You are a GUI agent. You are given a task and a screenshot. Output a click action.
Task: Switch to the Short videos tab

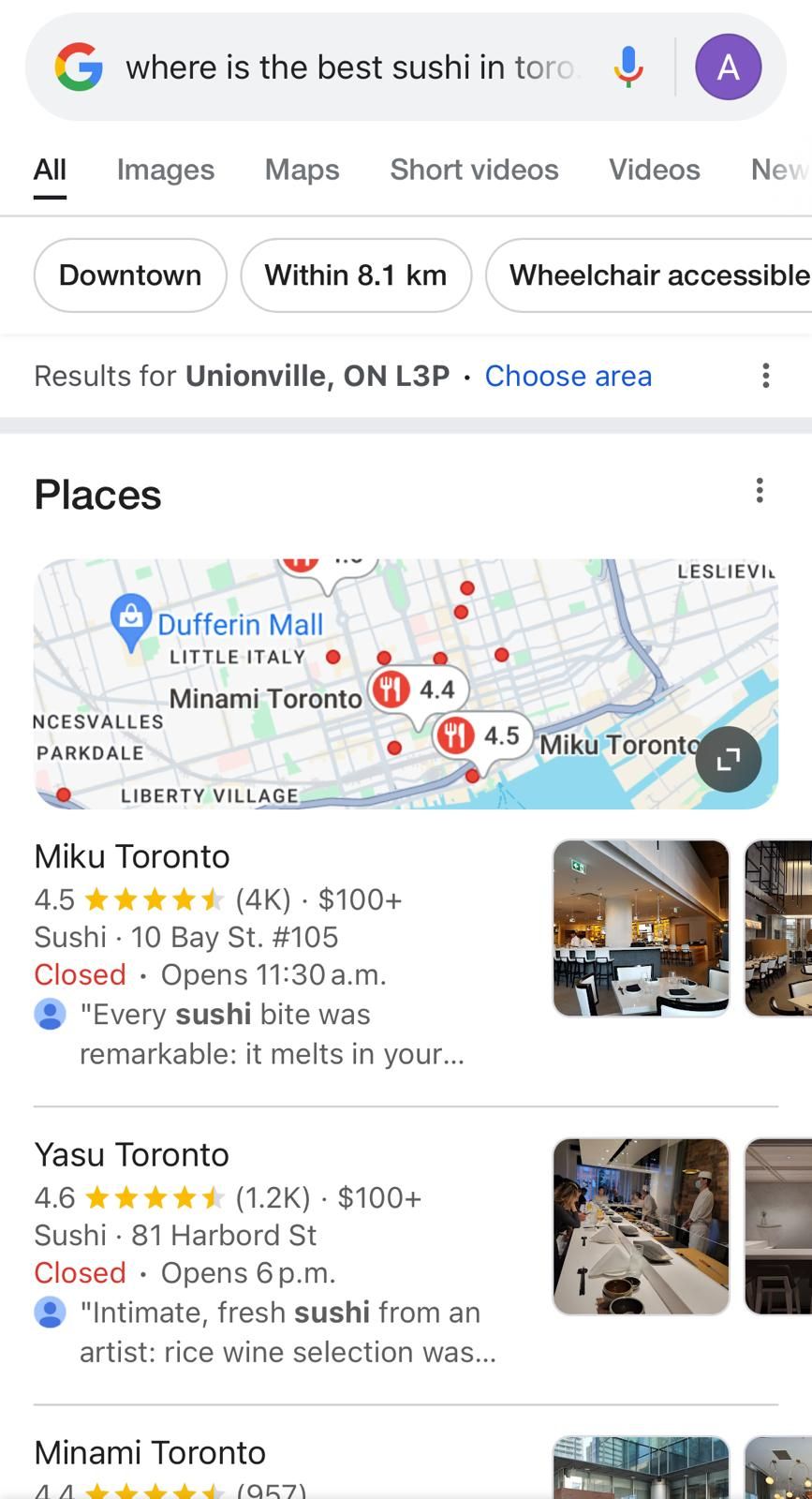coord(474,170)
